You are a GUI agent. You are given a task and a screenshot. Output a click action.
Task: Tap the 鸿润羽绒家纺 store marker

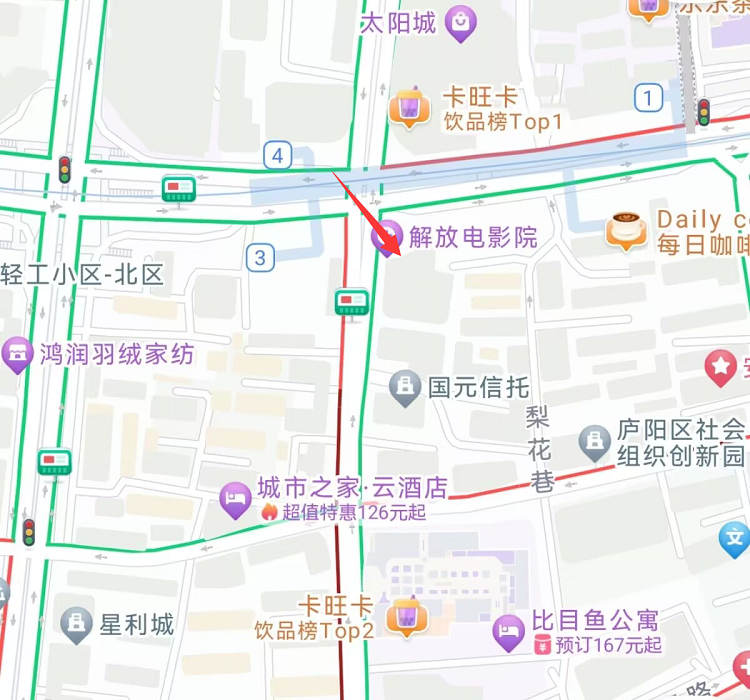pyautogui.click(x=17, y=354)
